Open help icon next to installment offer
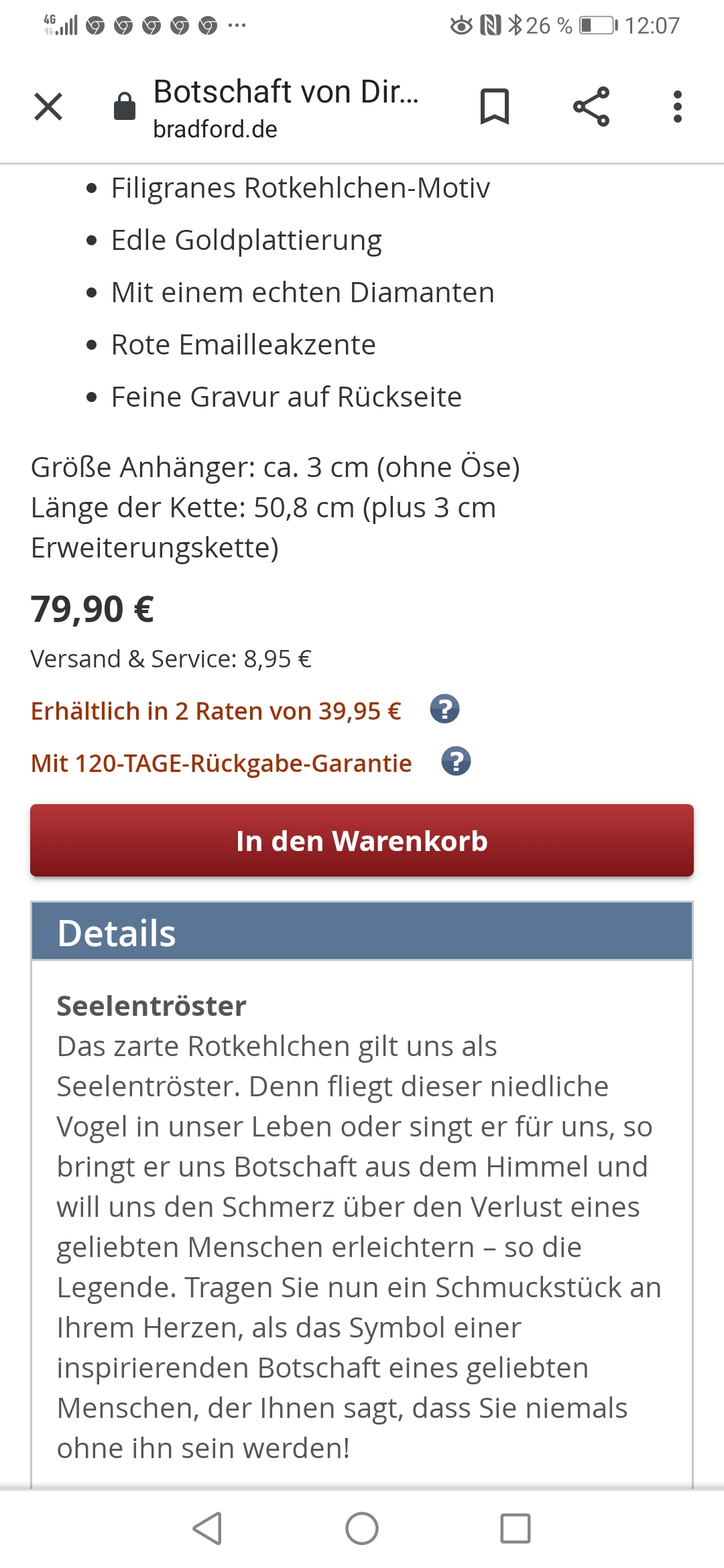The image size is (724, 1568). coord(444,709)
